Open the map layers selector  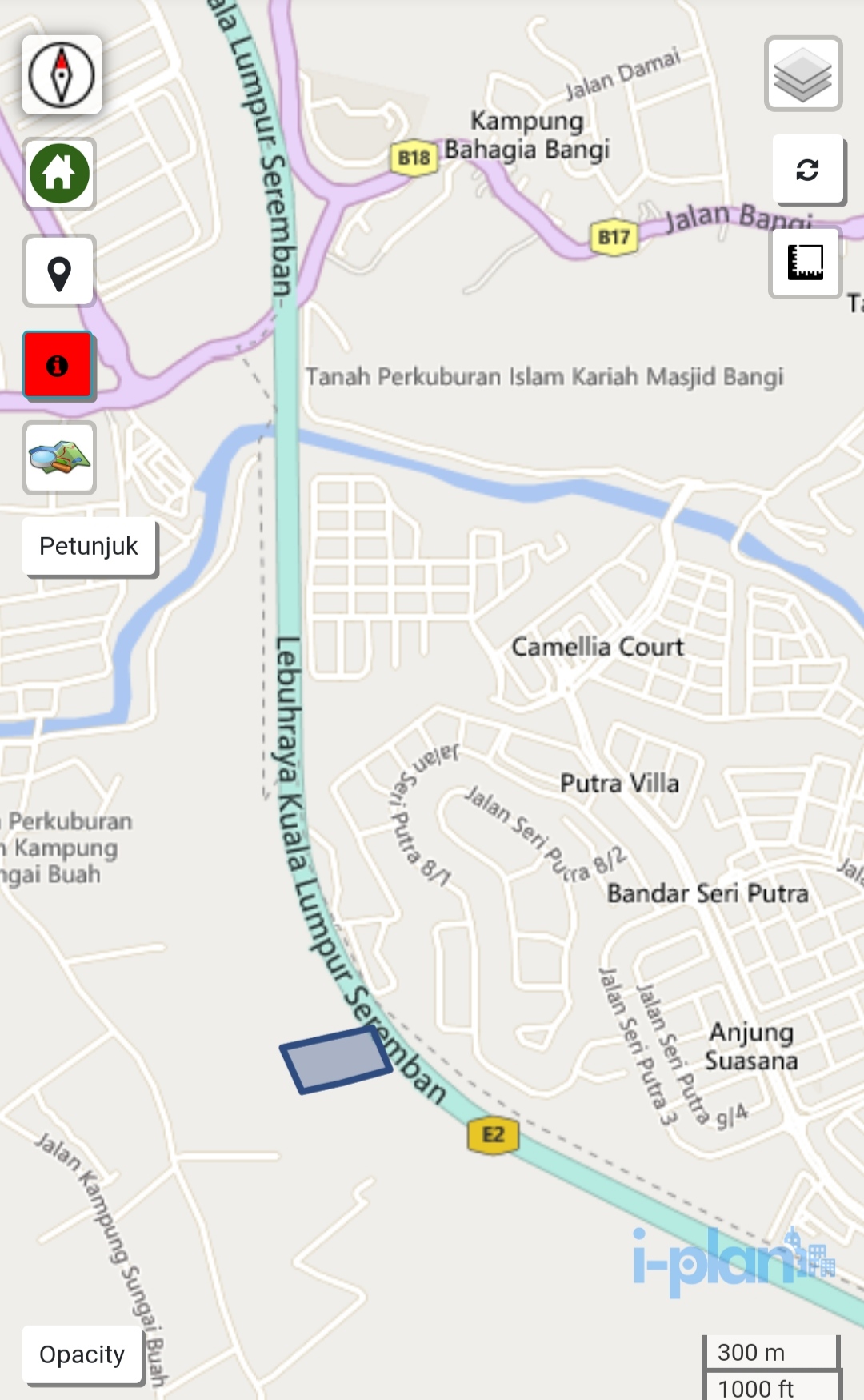pyautogui.click(x=803, y=74)
